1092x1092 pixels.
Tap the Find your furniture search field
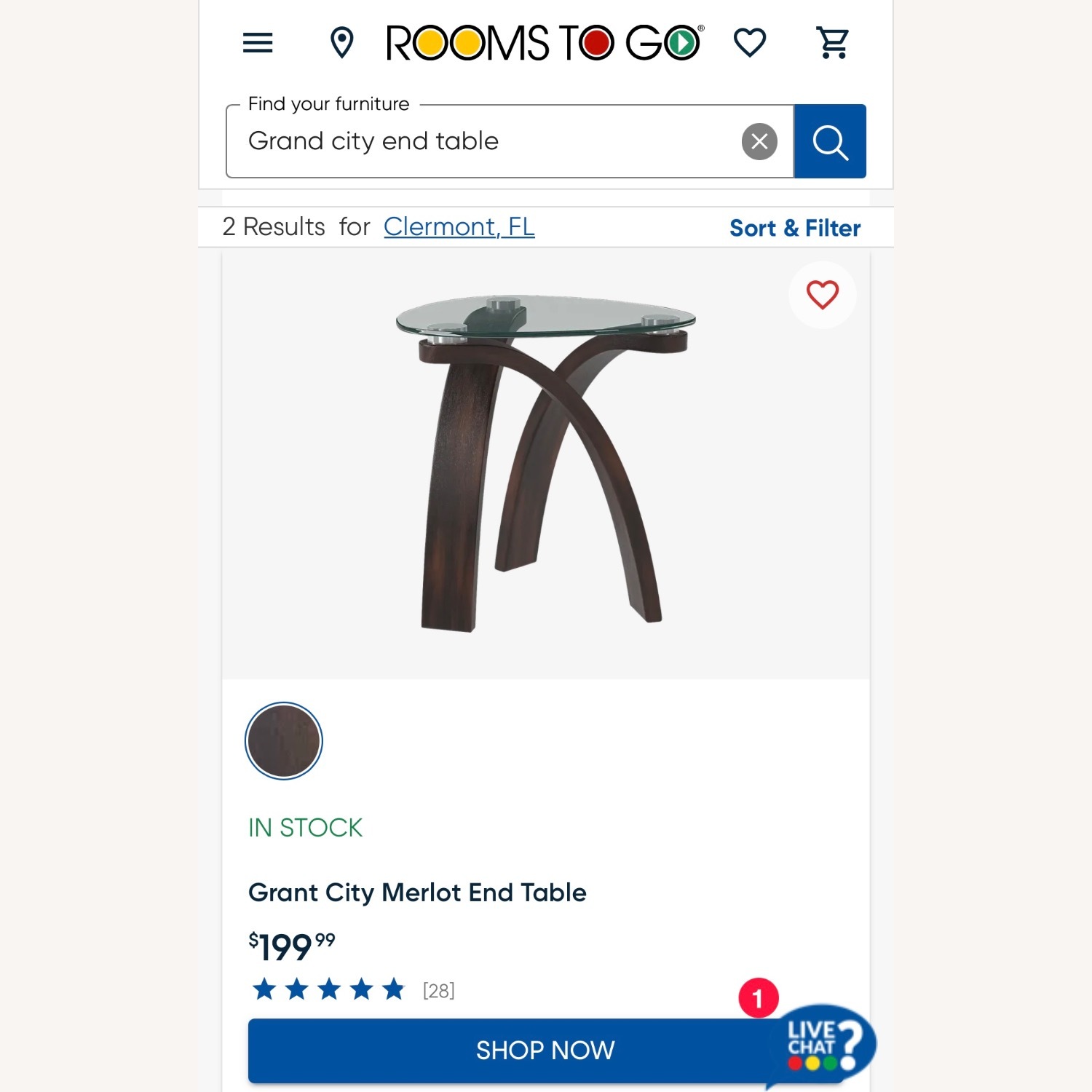click(x=480, y=141)
